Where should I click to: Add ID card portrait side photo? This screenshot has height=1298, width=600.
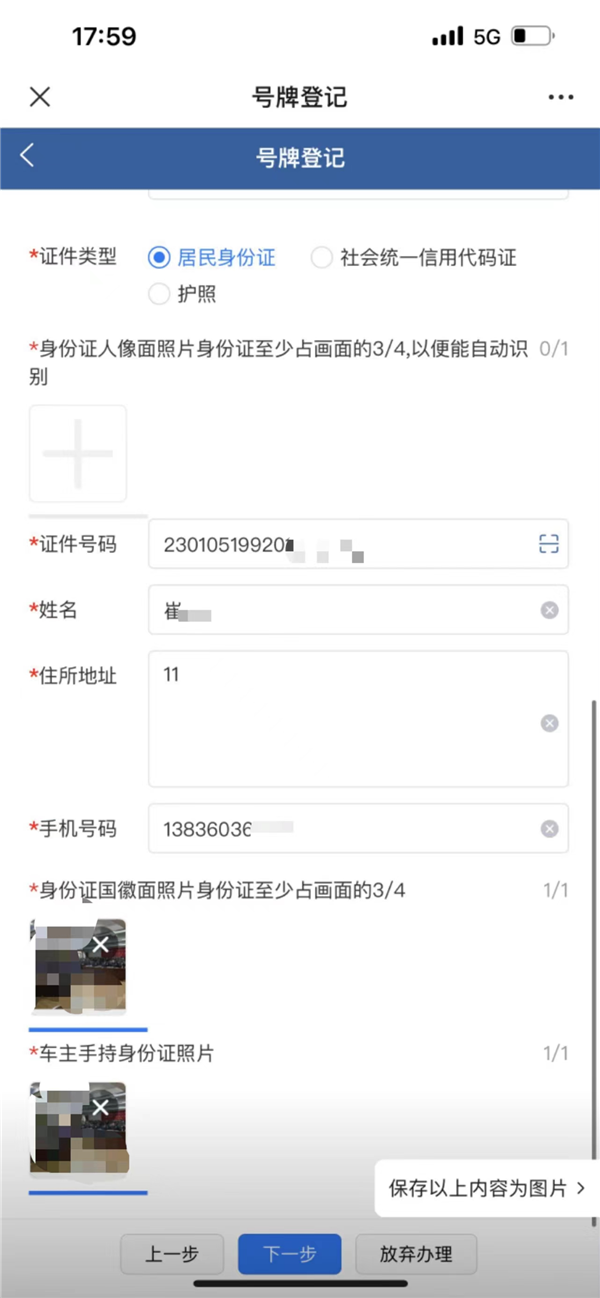tap(78, 454)
